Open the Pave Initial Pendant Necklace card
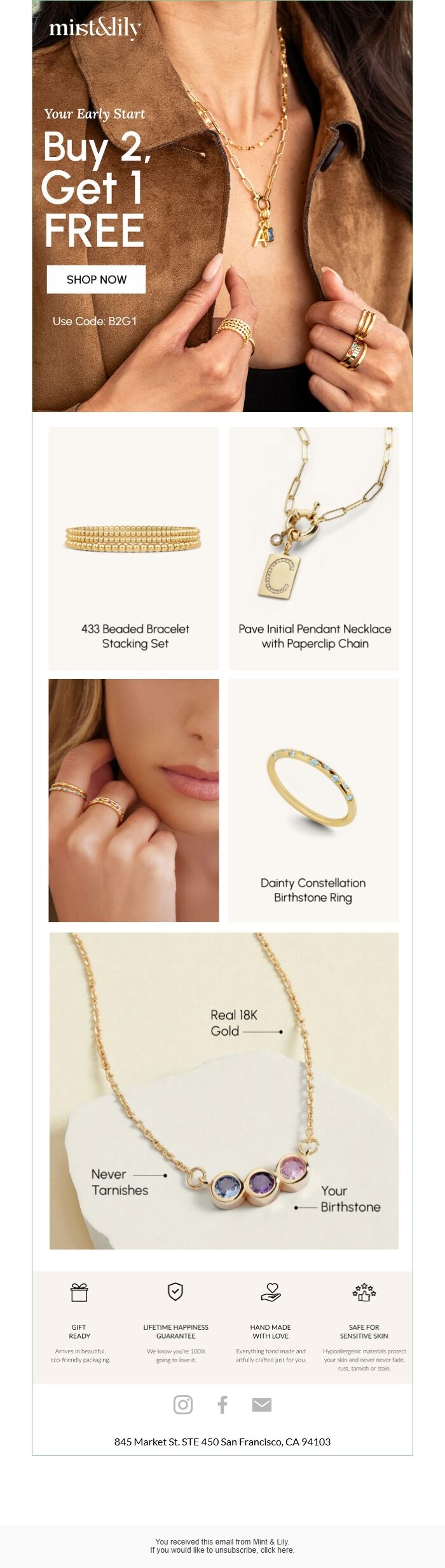 (314, 549)
